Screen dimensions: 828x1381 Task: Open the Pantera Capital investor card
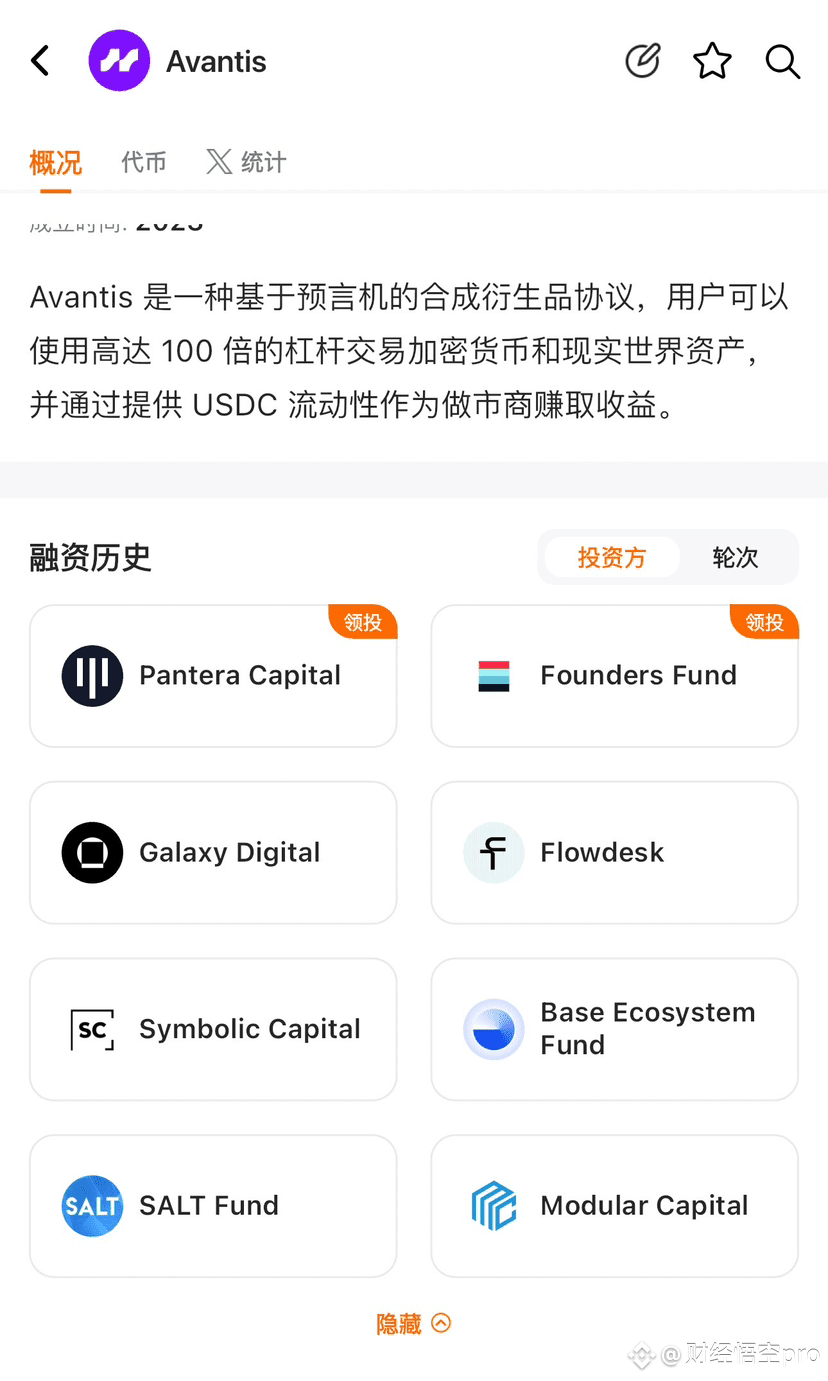pos(213,676)
